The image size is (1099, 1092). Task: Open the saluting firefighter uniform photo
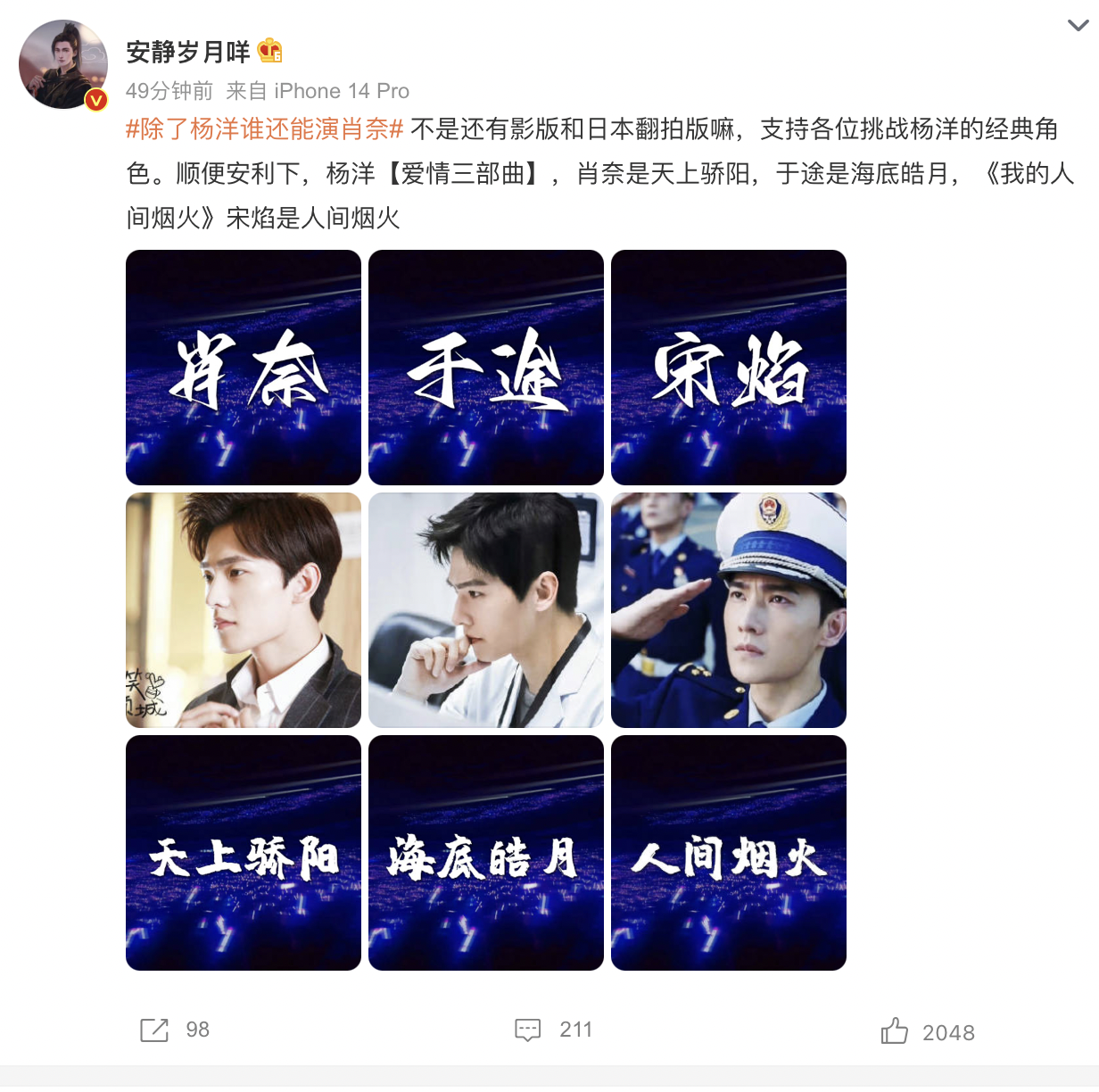tap(729, 610)
